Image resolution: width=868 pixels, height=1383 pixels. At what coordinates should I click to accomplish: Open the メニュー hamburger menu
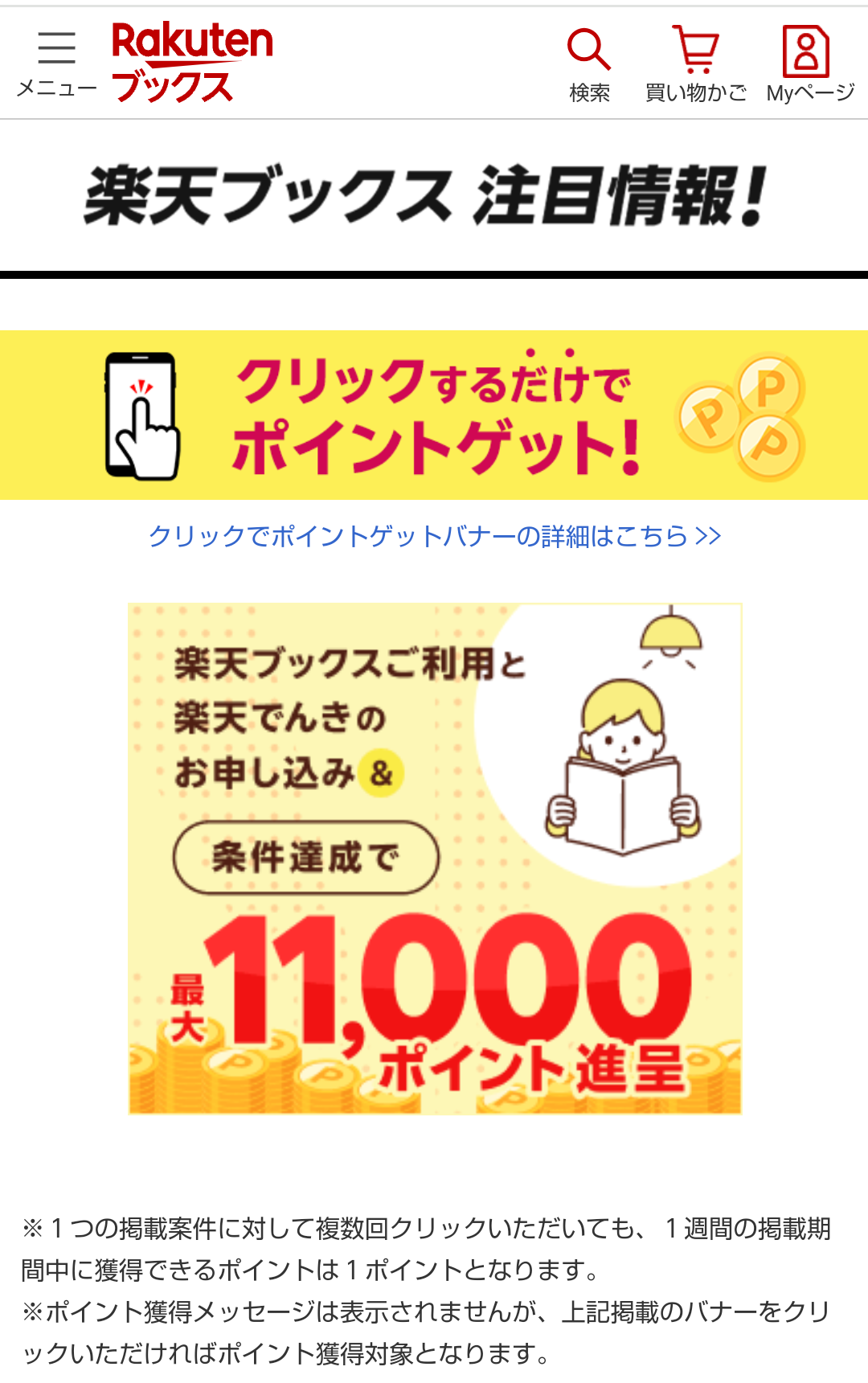[x=56, y=63]
